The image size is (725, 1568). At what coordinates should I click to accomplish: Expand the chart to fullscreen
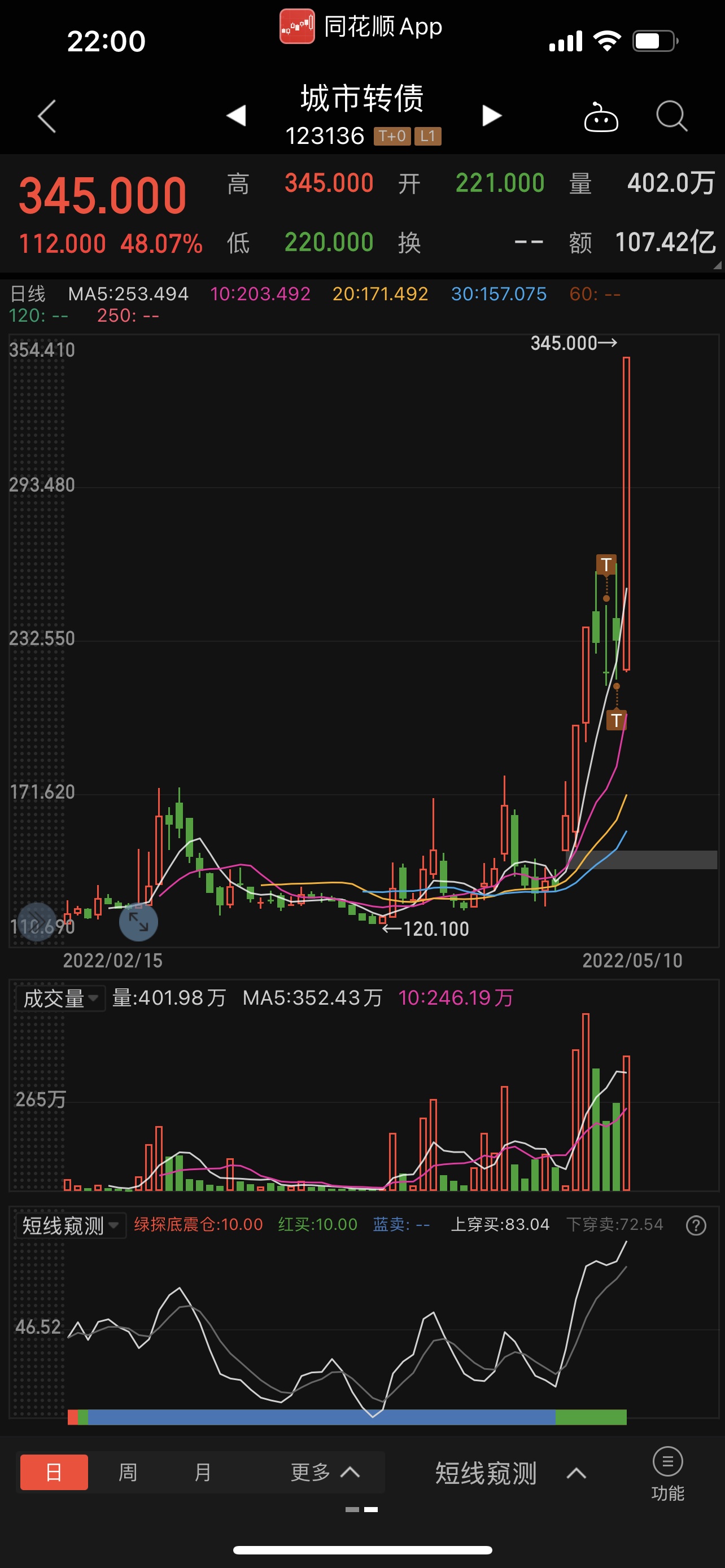(x=138, y=922)
